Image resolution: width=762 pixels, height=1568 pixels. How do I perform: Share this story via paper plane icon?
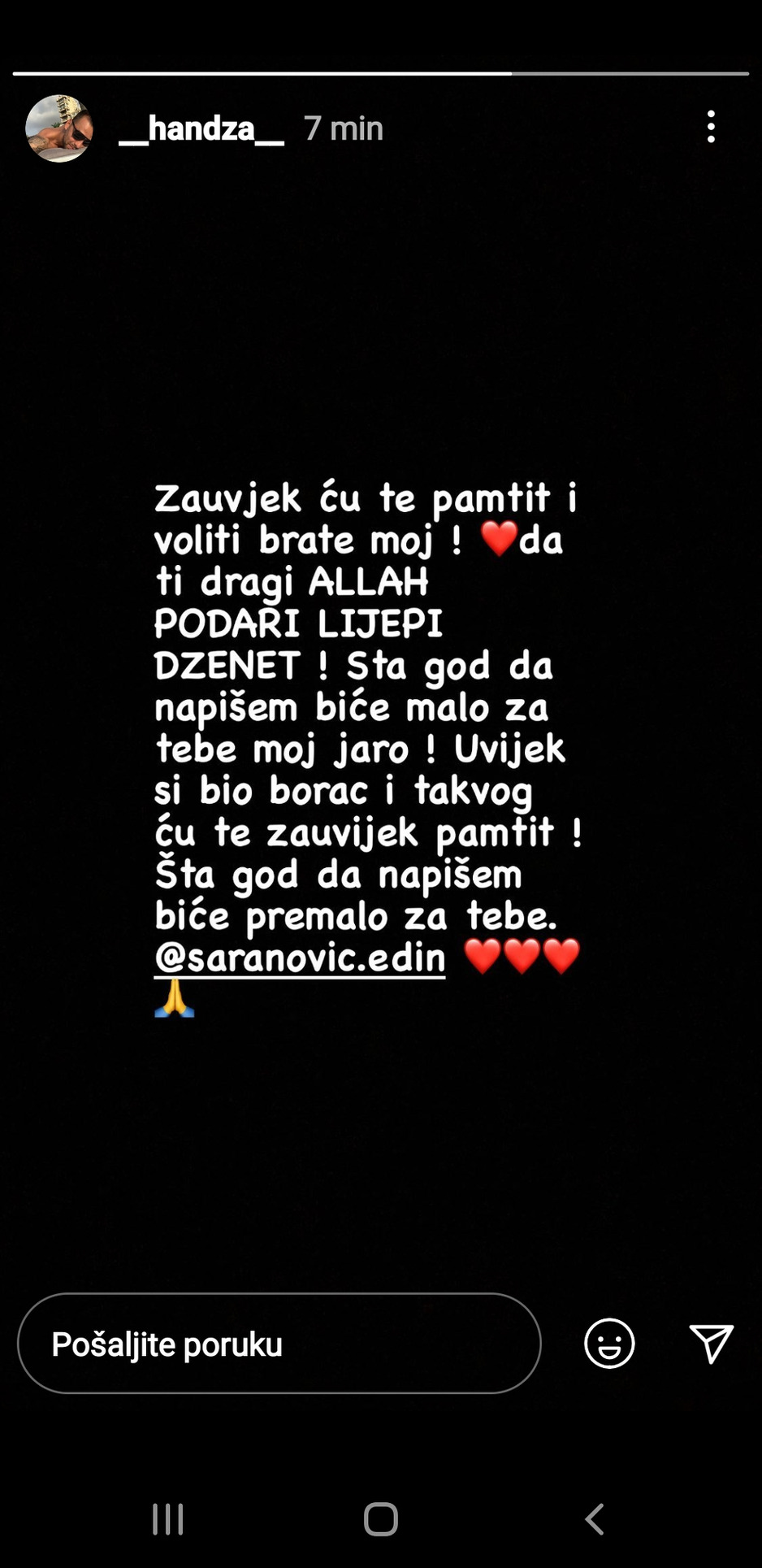[x=711, y=1343]
